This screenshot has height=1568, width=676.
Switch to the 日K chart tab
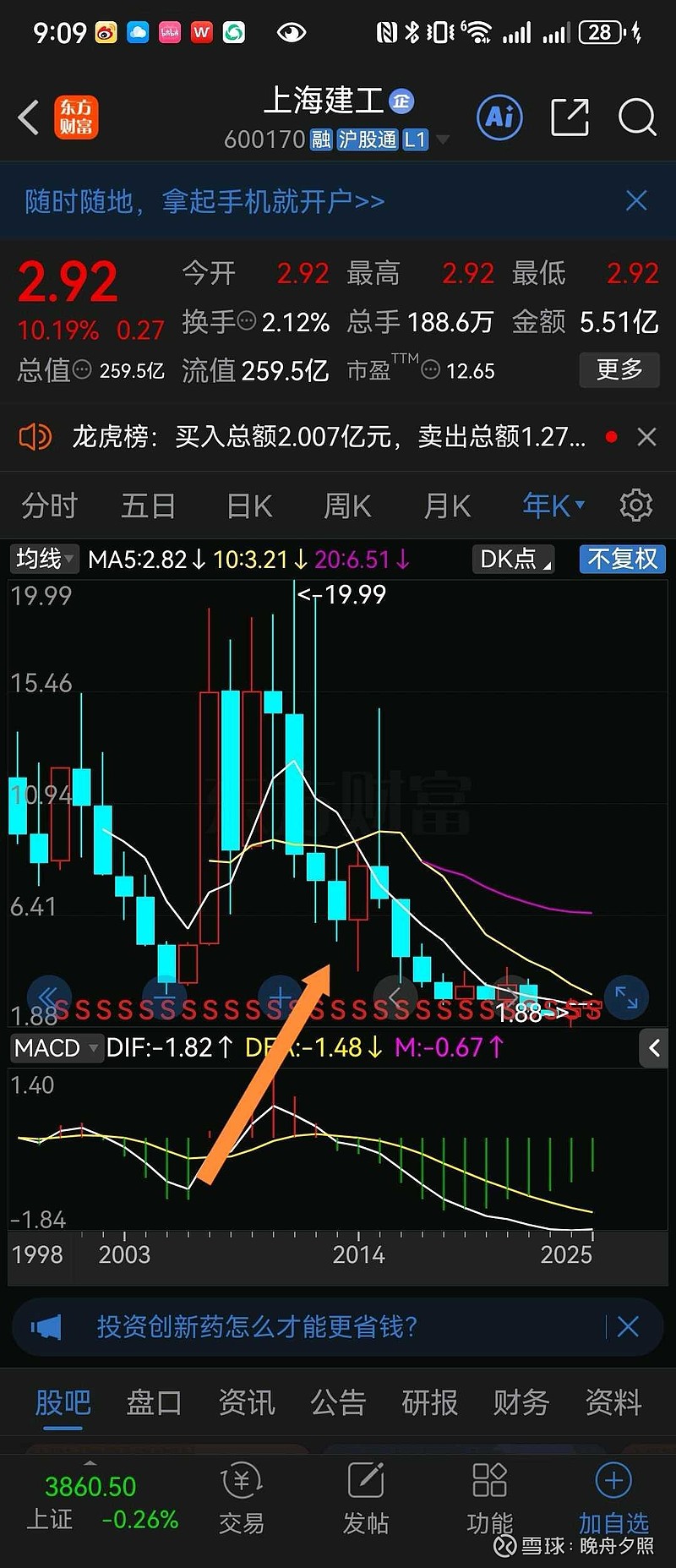click(x=249, y=506)
